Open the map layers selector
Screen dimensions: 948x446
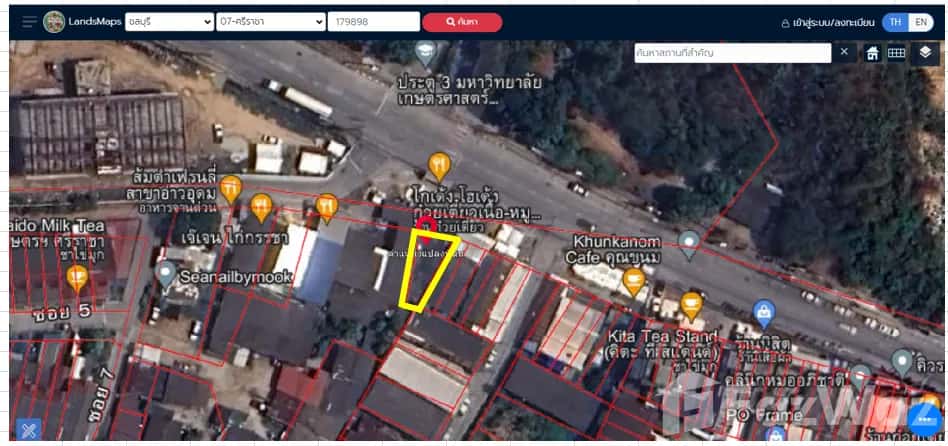pos(926,53)
